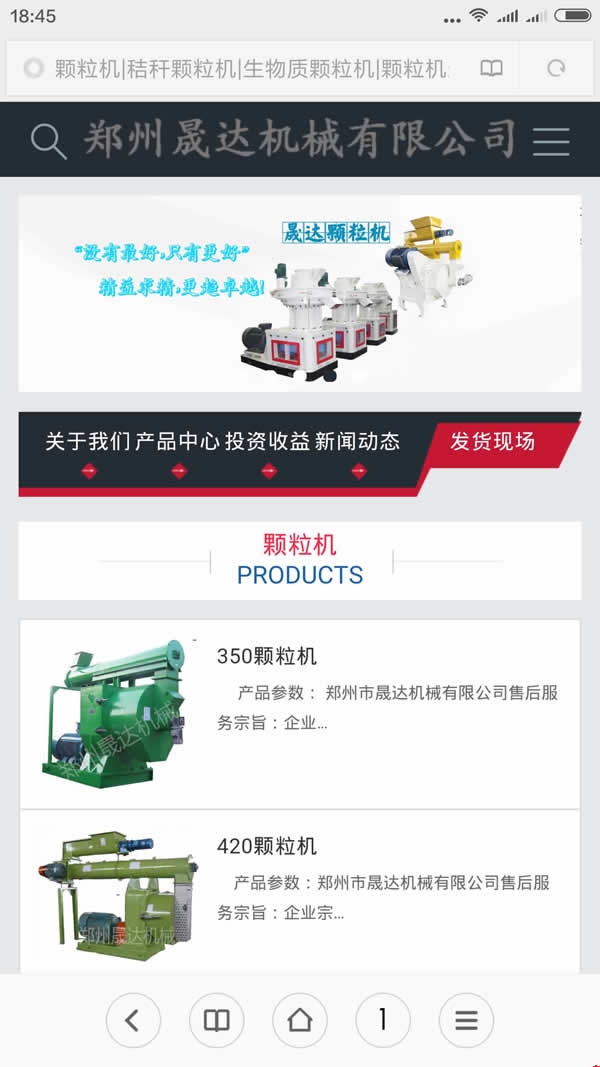Go back using browser back arrow
This screenshot has width=600, height=1067.
[x=133, y=1020]
